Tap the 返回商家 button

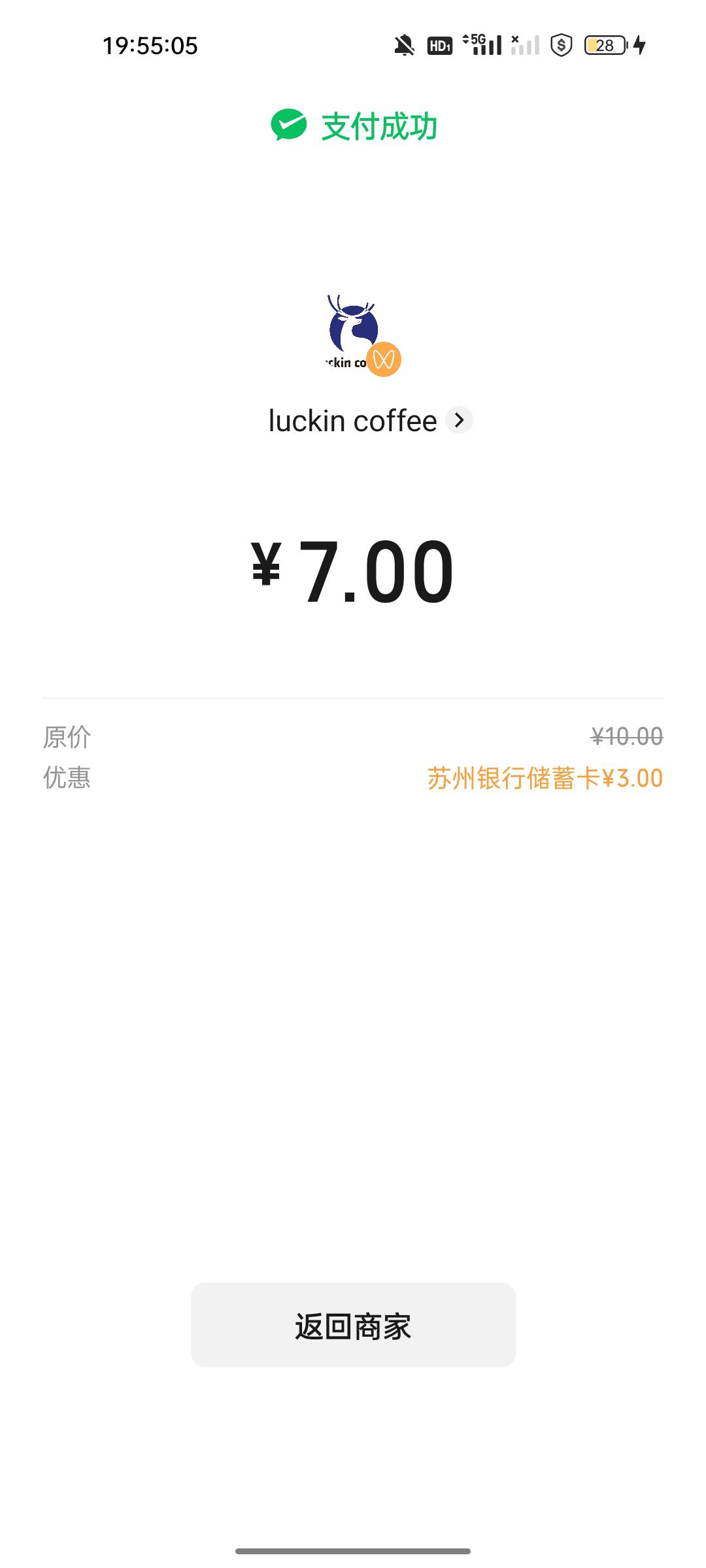coord(353,1325)
